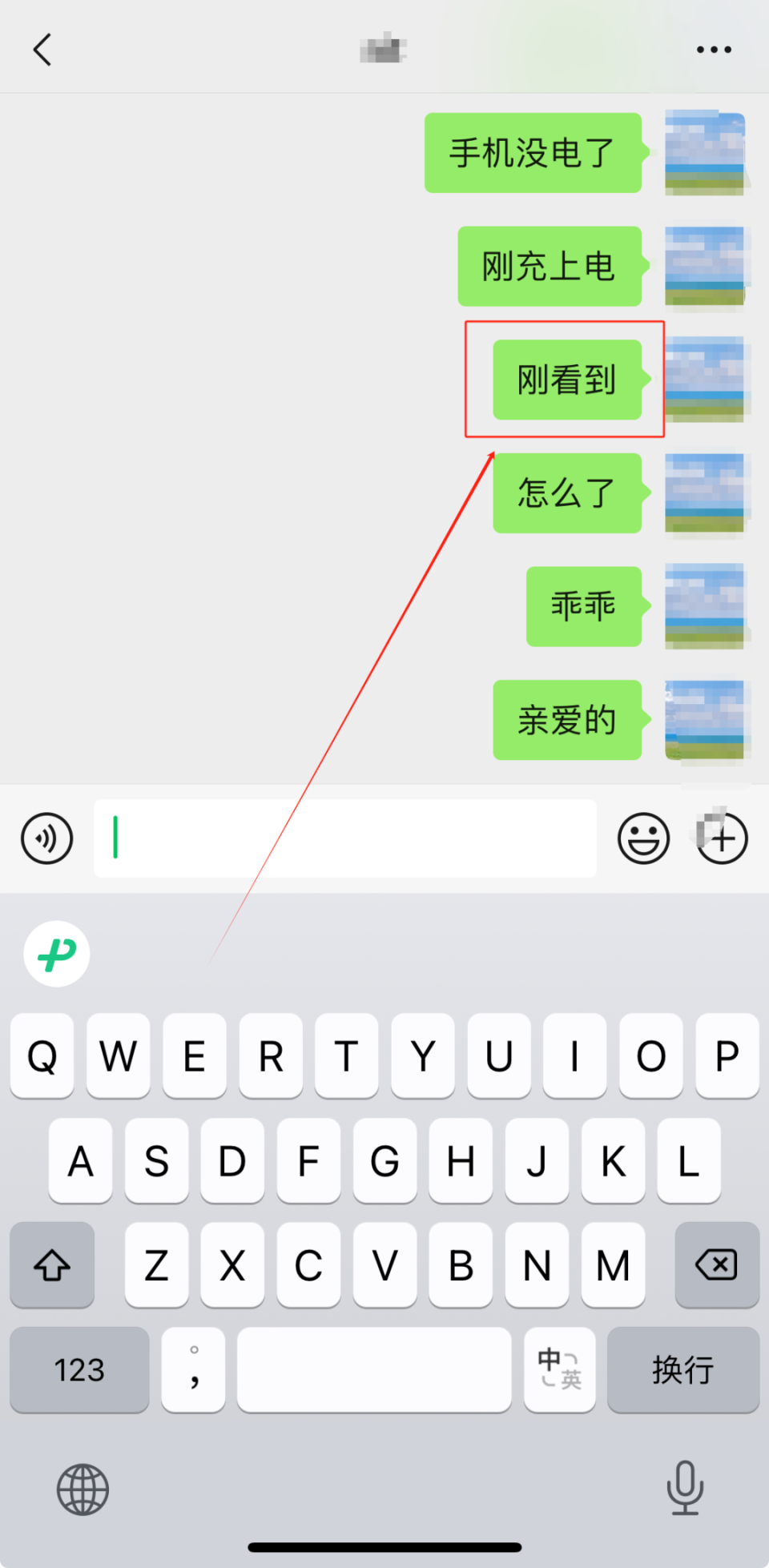Tap the 换行 key to insert a newline

click(683, 1370)
